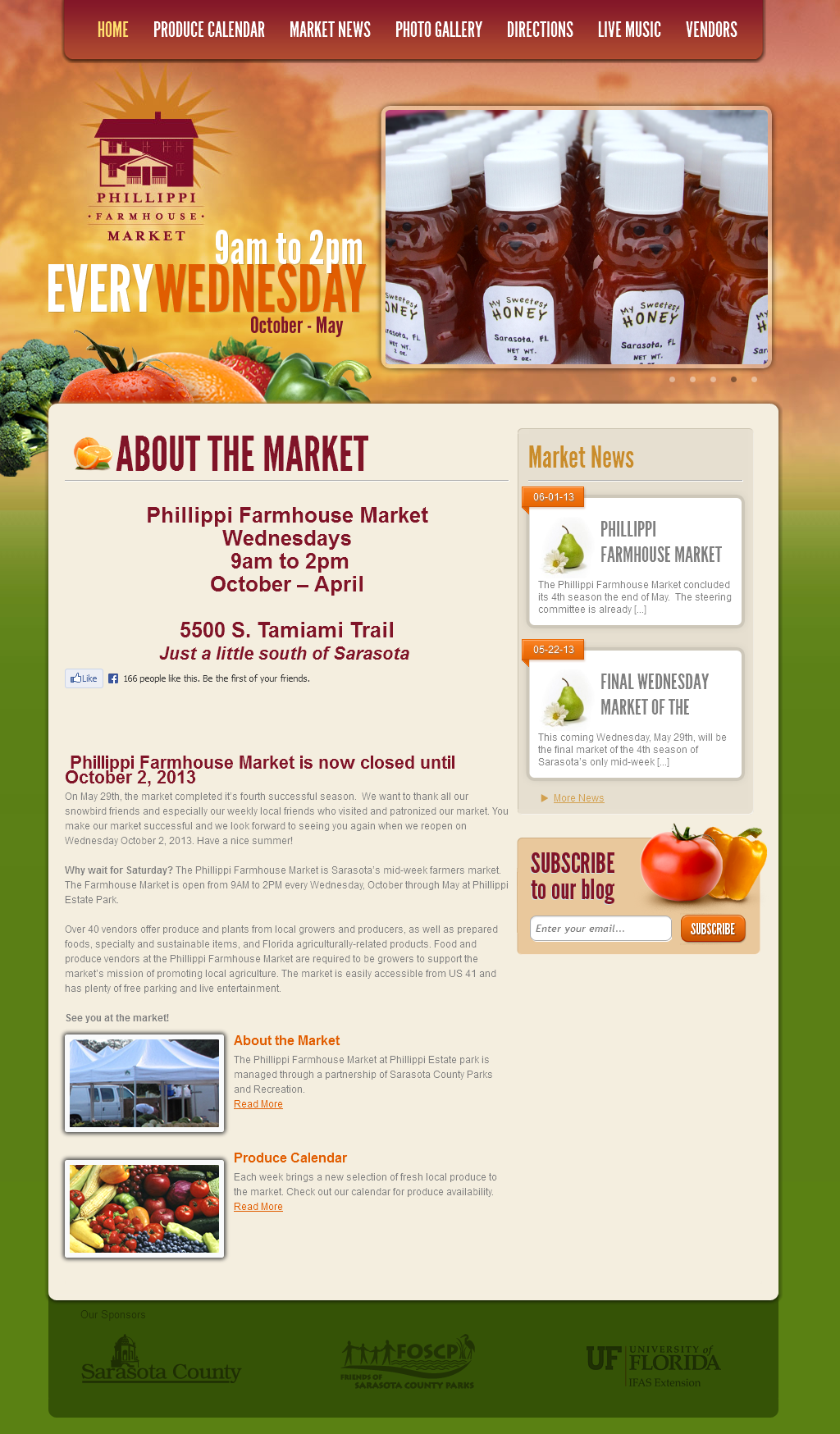Open the 06-01-13 Phillippi Farmhouse Market news card
The height and width of the screenshot is (1434, 840).
click(635, 562)
